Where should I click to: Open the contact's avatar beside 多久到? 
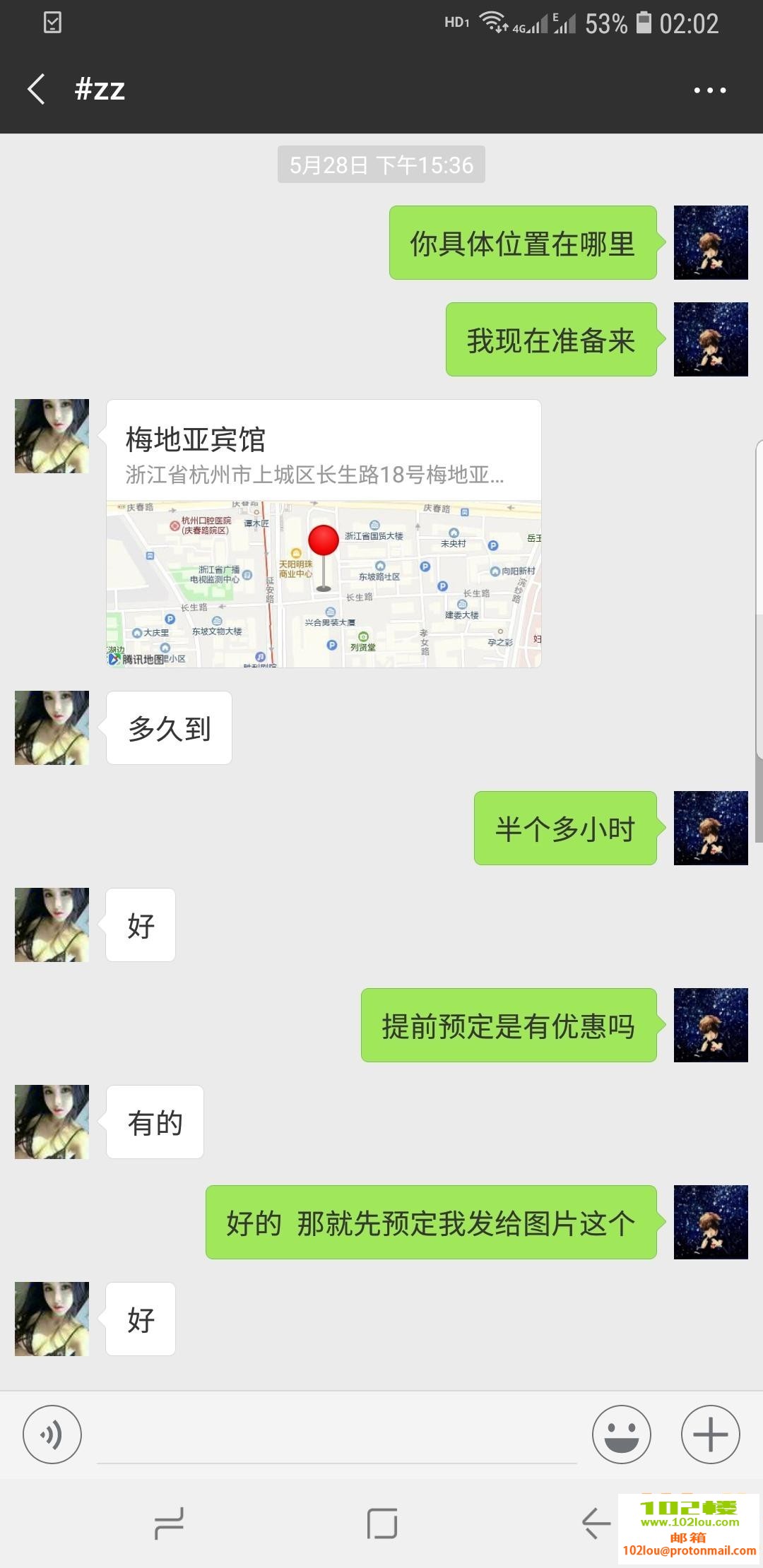51,728
